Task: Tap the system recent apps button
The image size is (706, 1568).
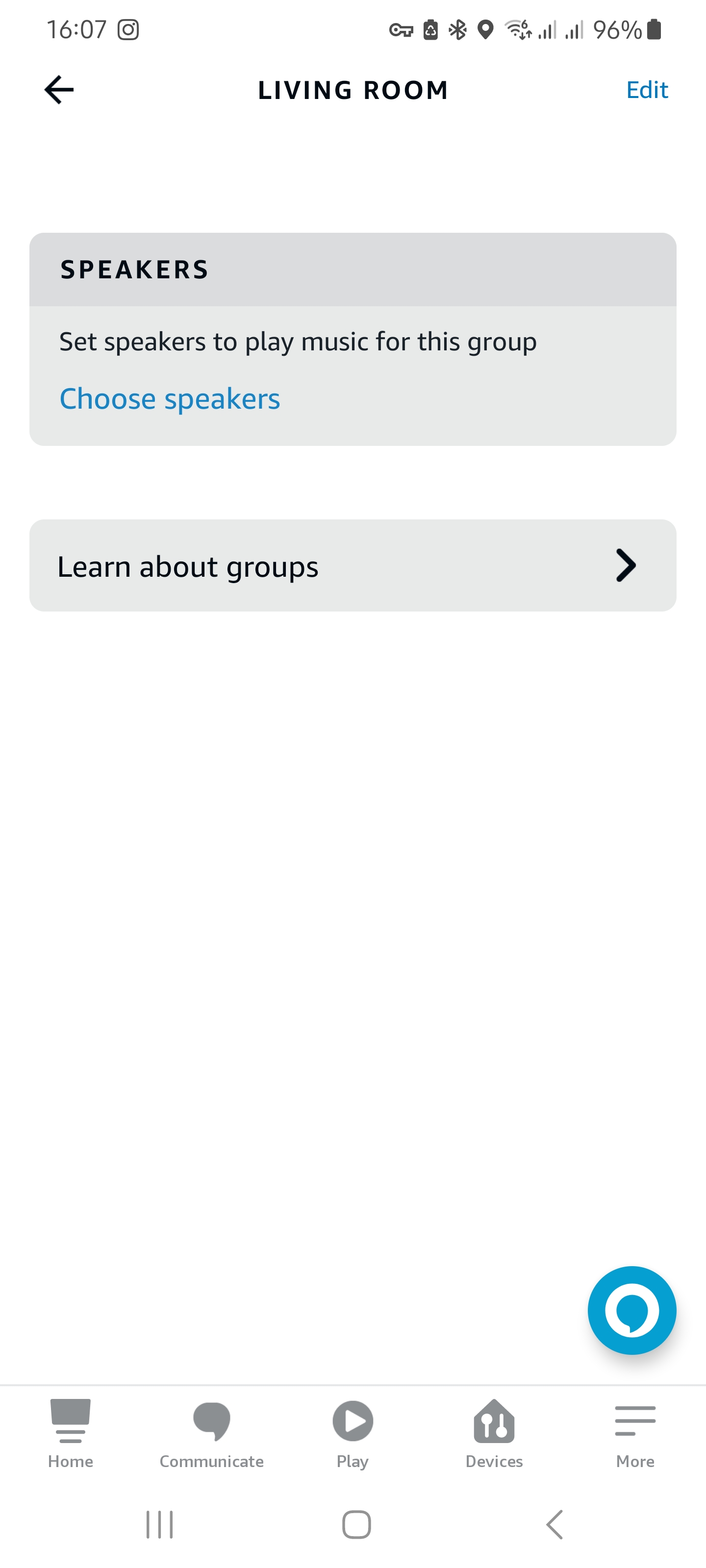Action: click(x=160, y=1524)
